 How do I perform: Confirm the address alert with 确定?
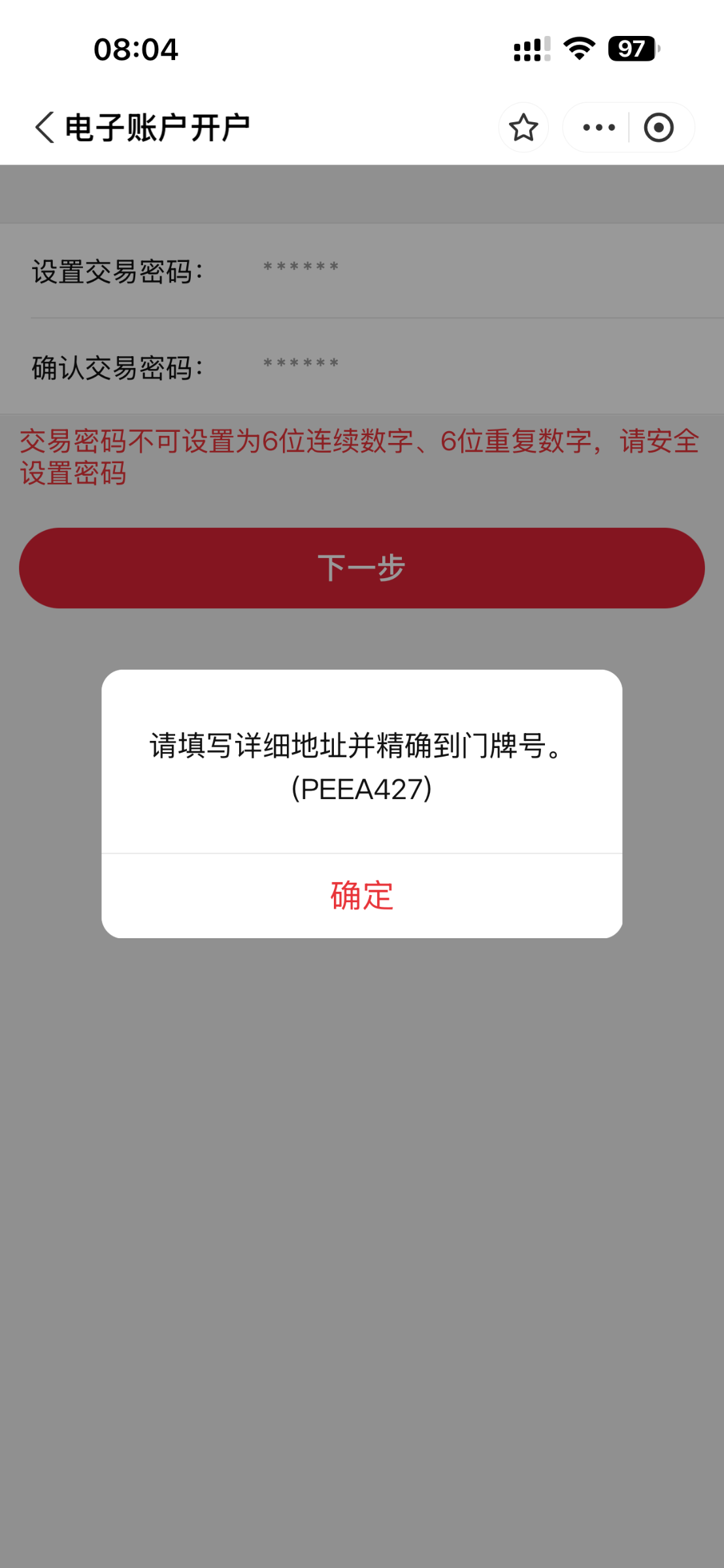[x=361, y=896]
